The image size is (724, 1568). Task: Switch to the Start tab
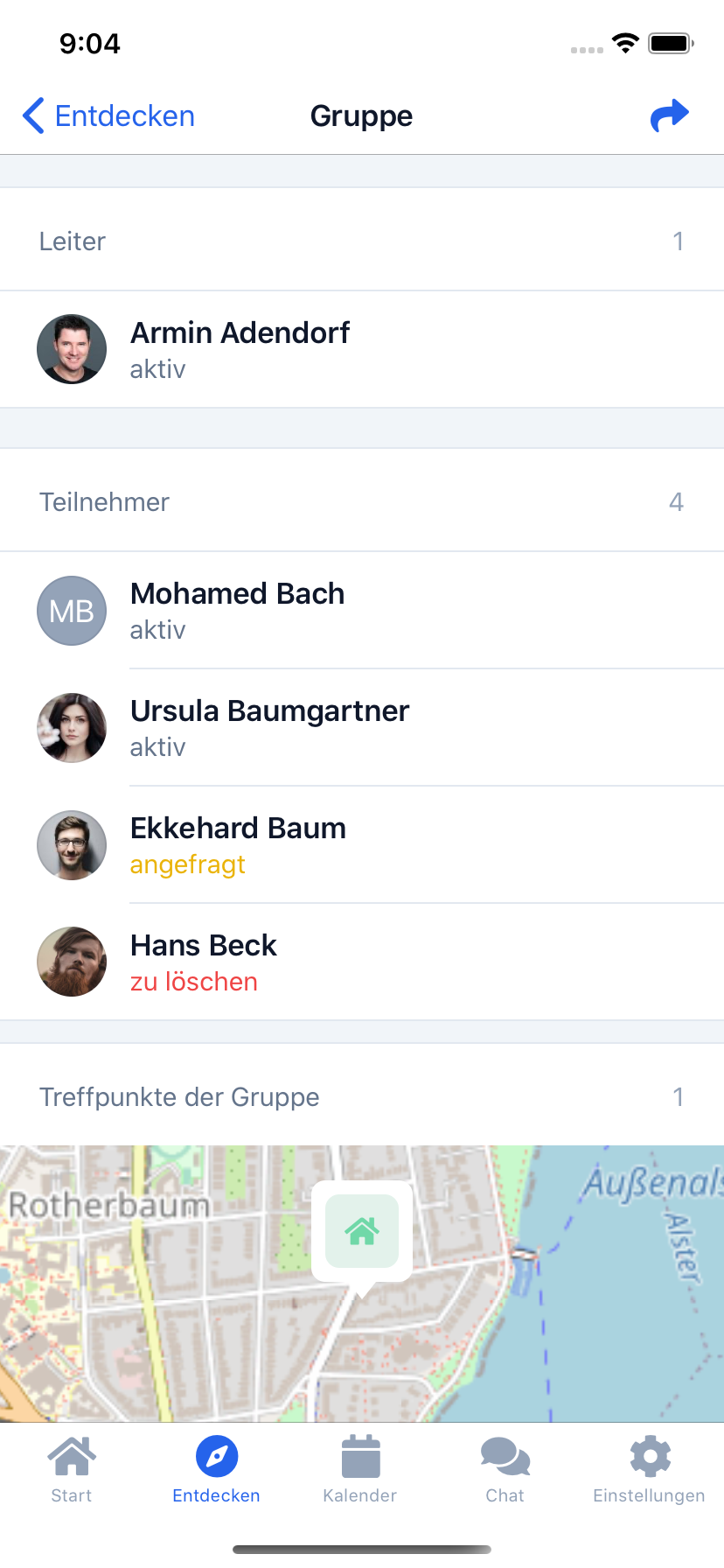pos(72,1470)
